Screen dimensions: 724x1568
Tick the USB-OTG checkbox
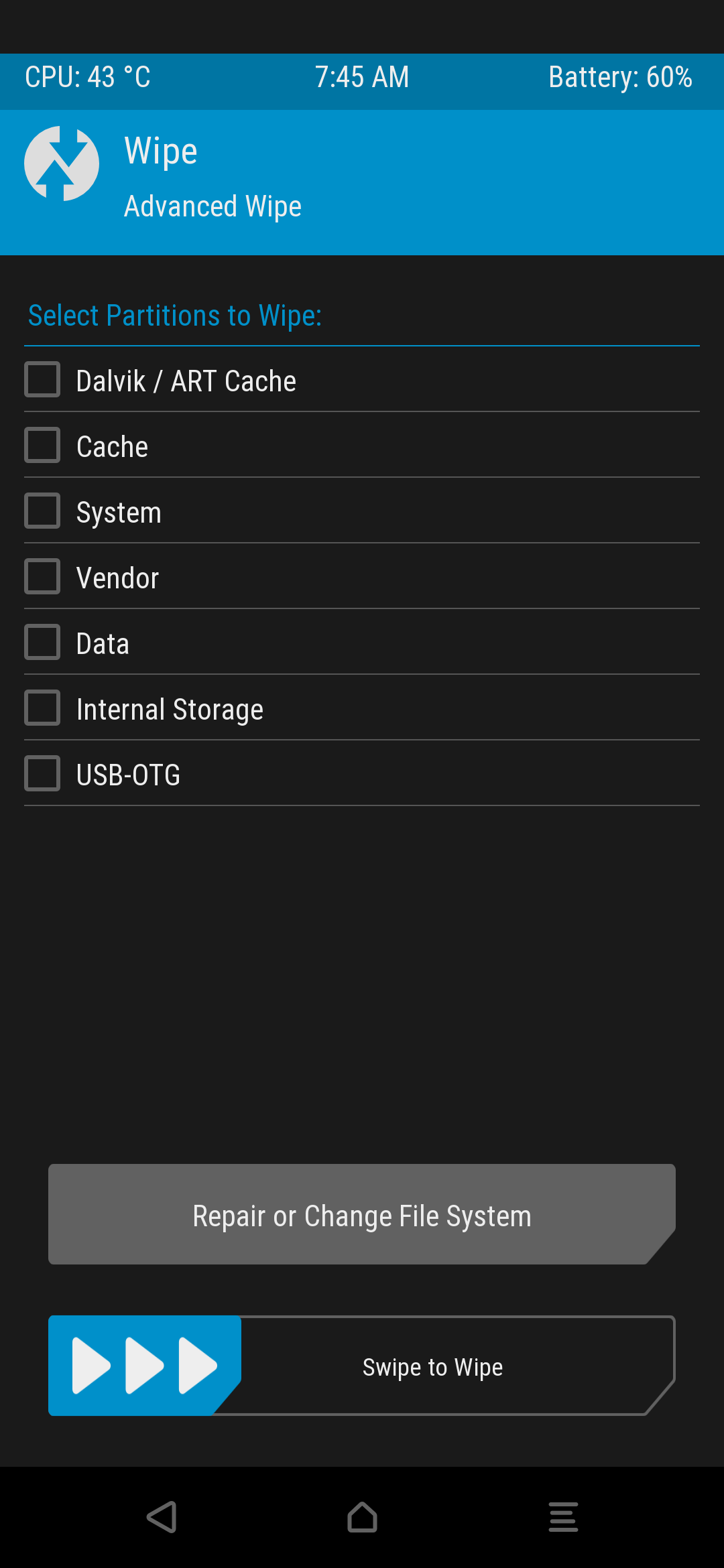(42, 774)
